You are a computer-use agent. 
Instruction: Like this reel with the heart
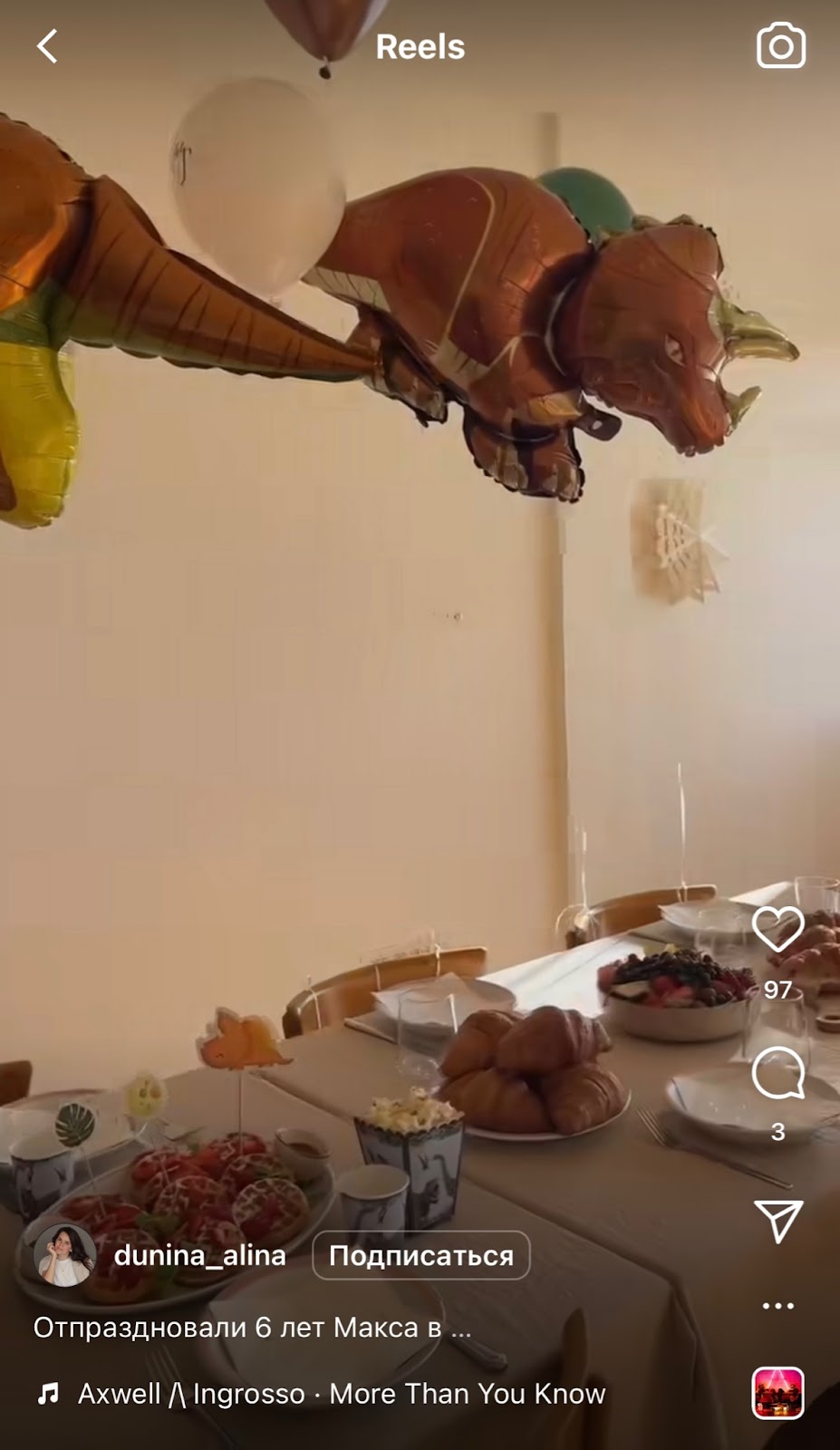point(777,930)
